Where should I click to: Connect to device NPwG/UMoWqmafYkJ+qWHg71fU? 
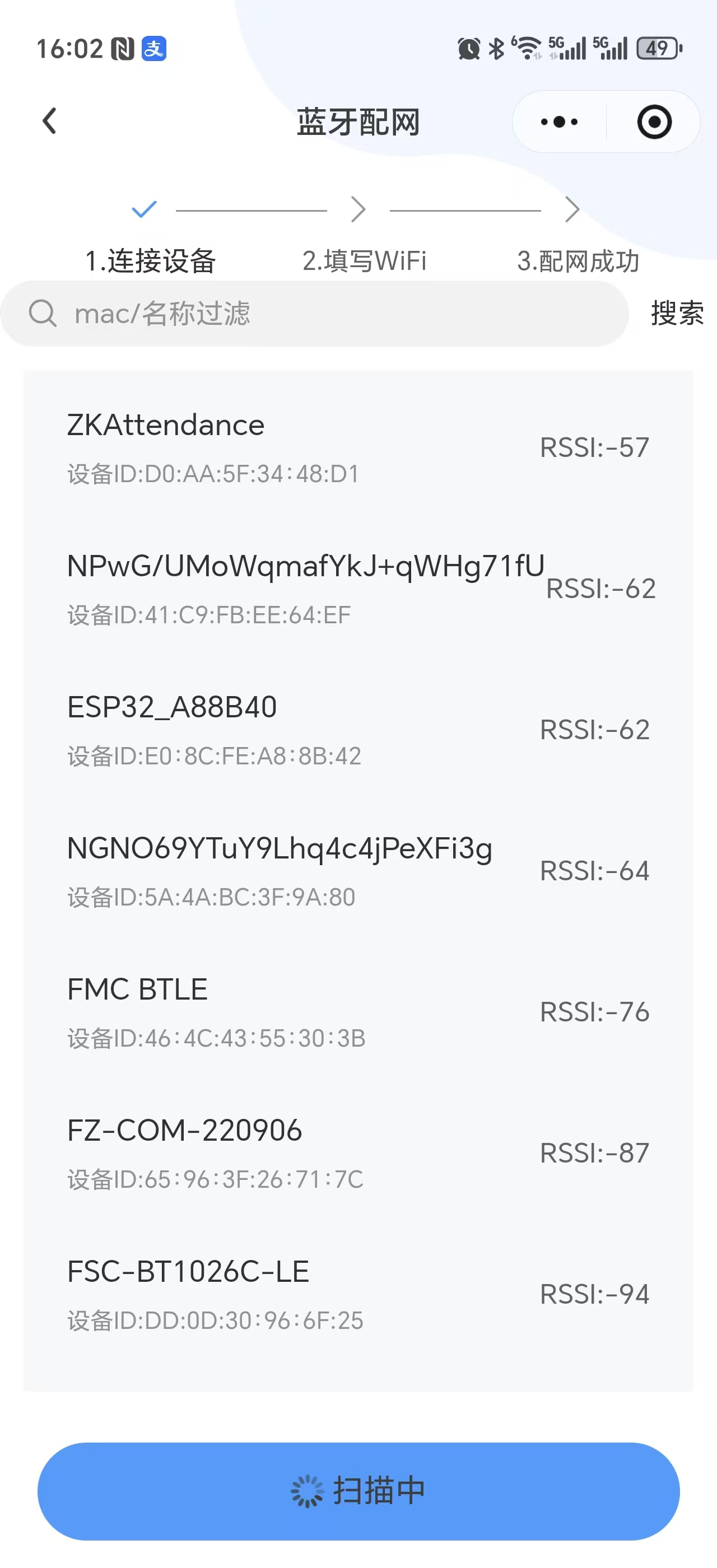pos(358,589)
